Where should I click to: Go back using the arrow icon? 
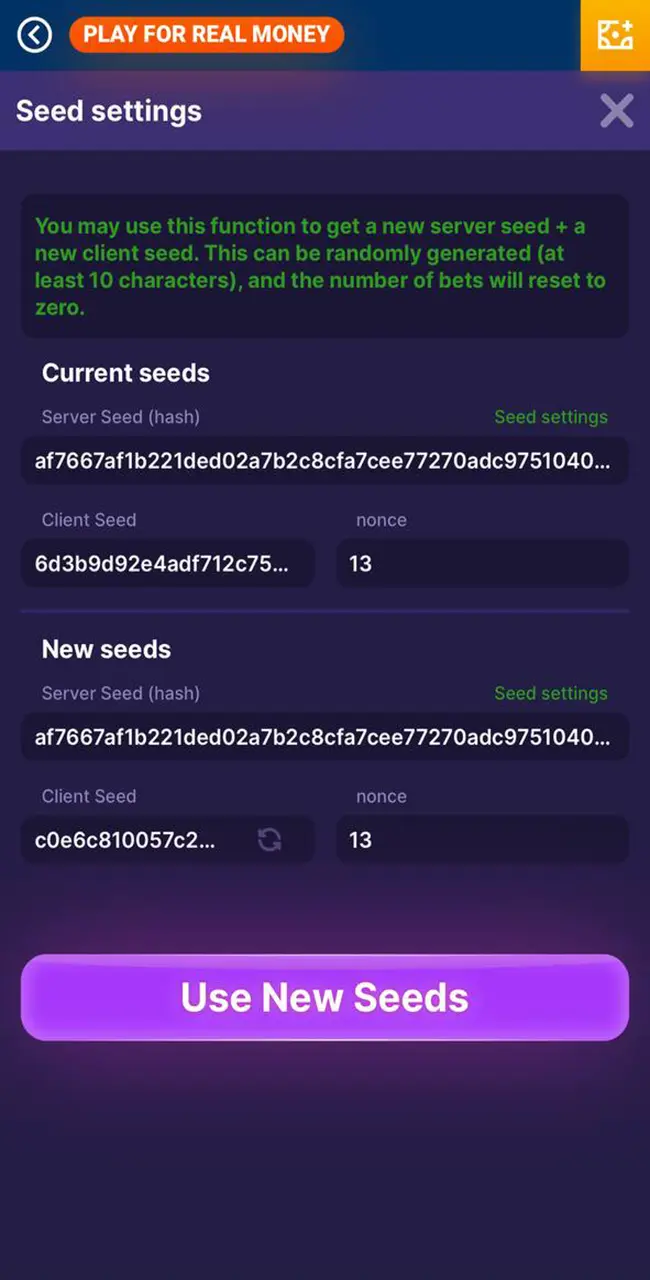click(x=34, y=35)
